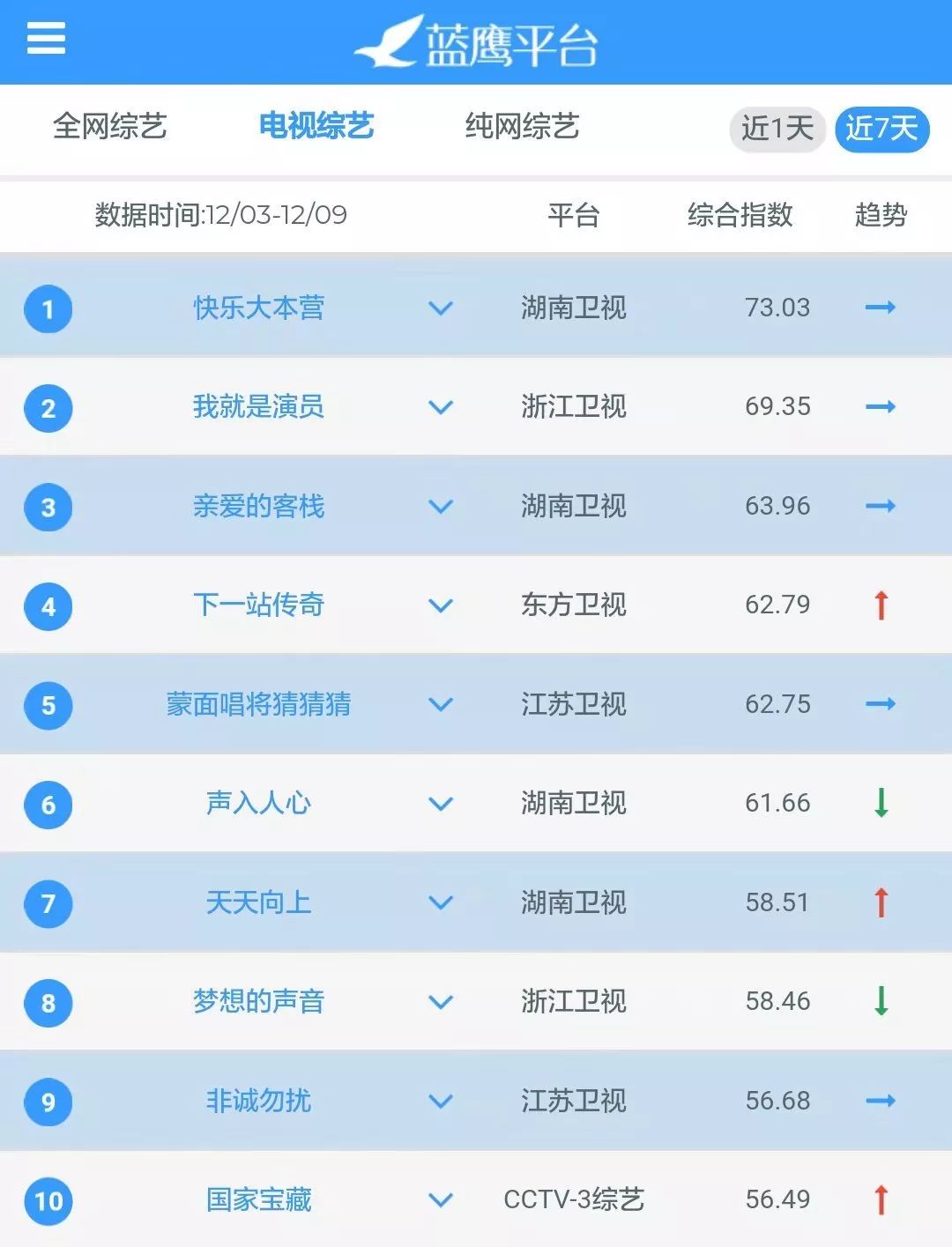Image resolution: width=952 pixels, height=1247 pixels.
Task: Select the 近7天 time filter
Action: pos(881,129)
